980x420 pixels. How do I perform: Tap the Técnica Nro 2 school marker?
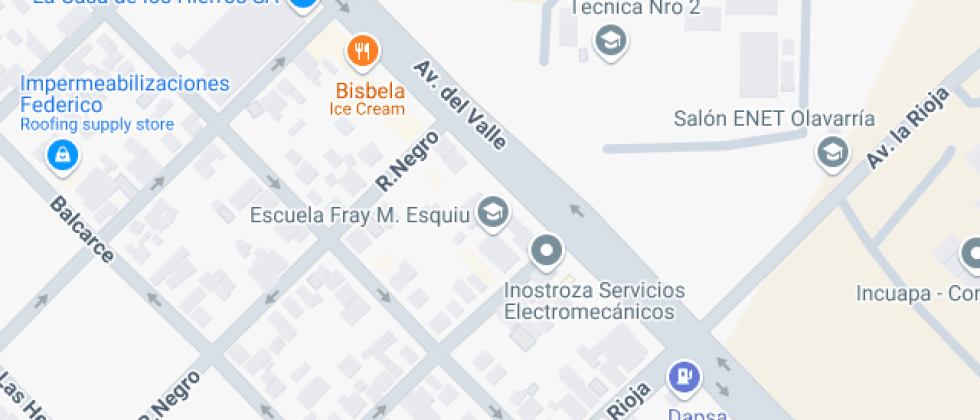point(609,42)
